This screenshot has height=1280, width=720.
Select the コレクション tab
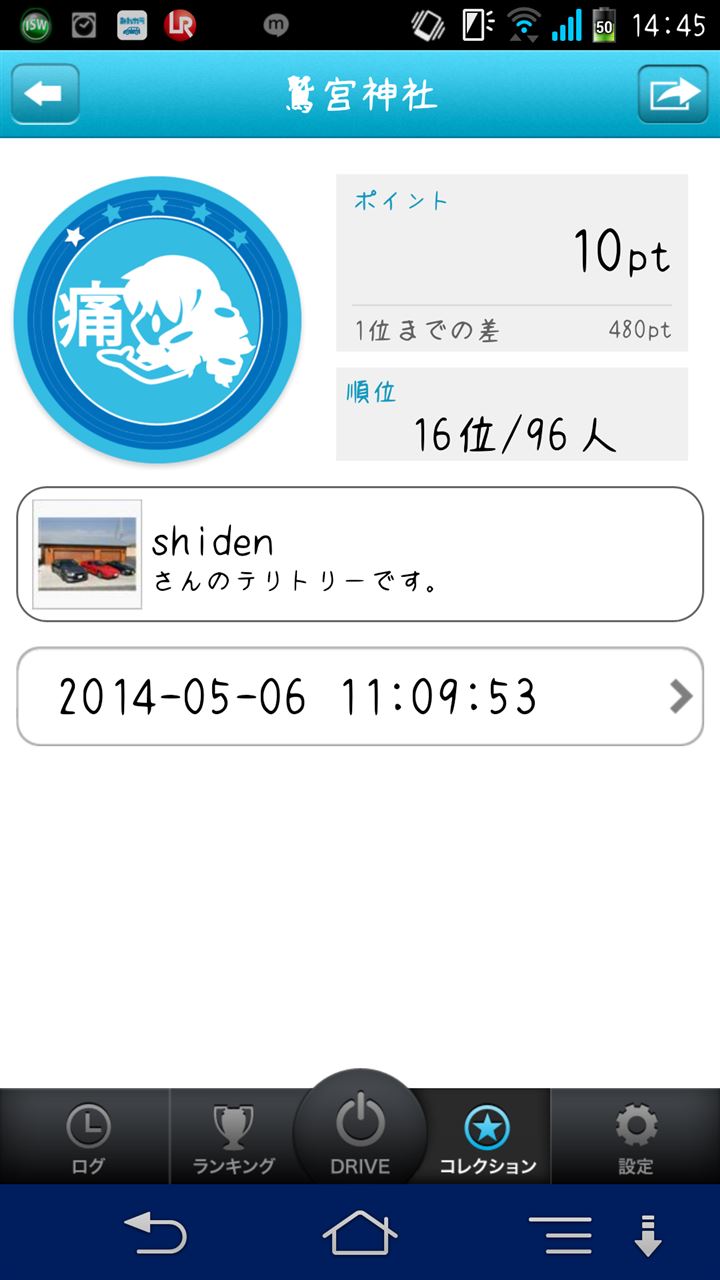point(488,1137)
